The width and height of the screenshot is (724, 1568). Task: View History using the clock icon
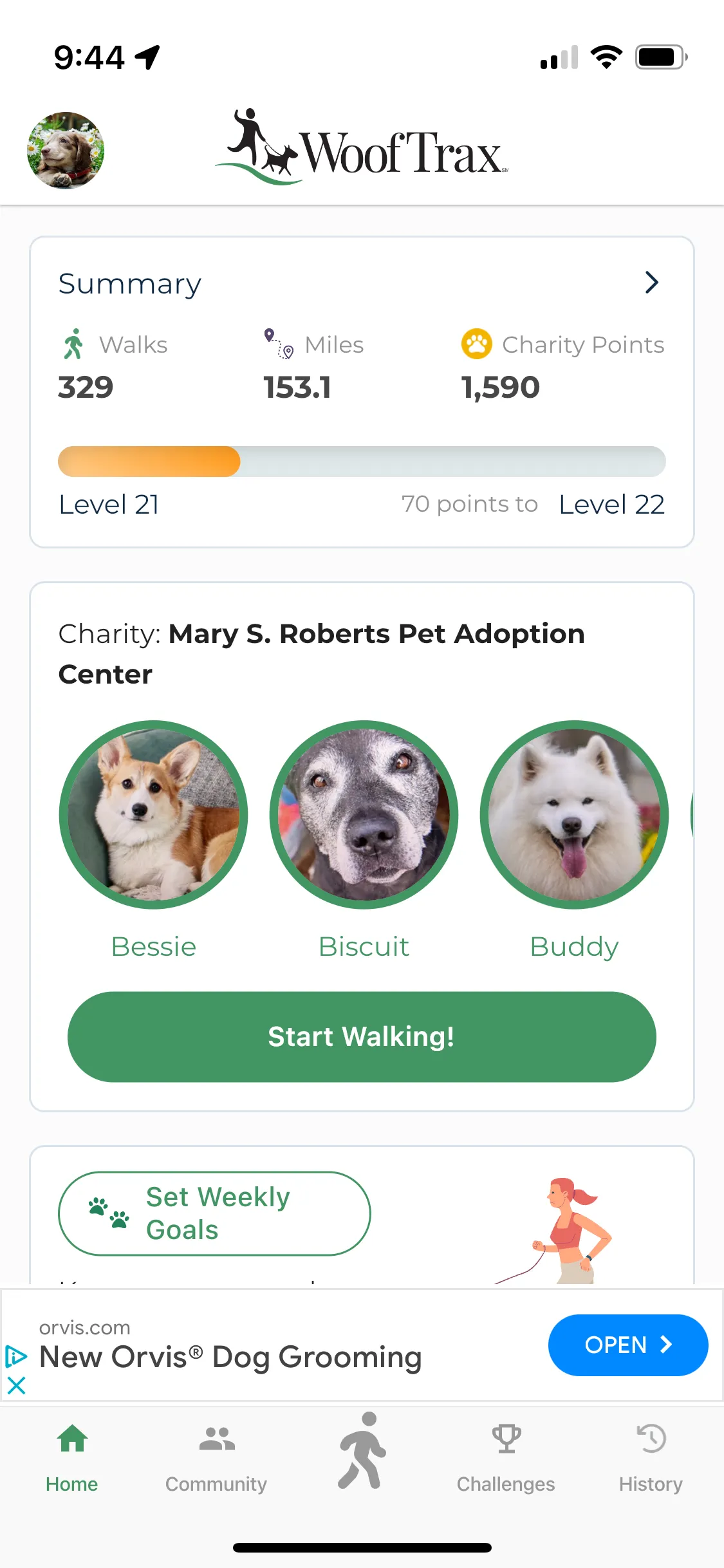pyautogui.click(x=651, y=1437)
